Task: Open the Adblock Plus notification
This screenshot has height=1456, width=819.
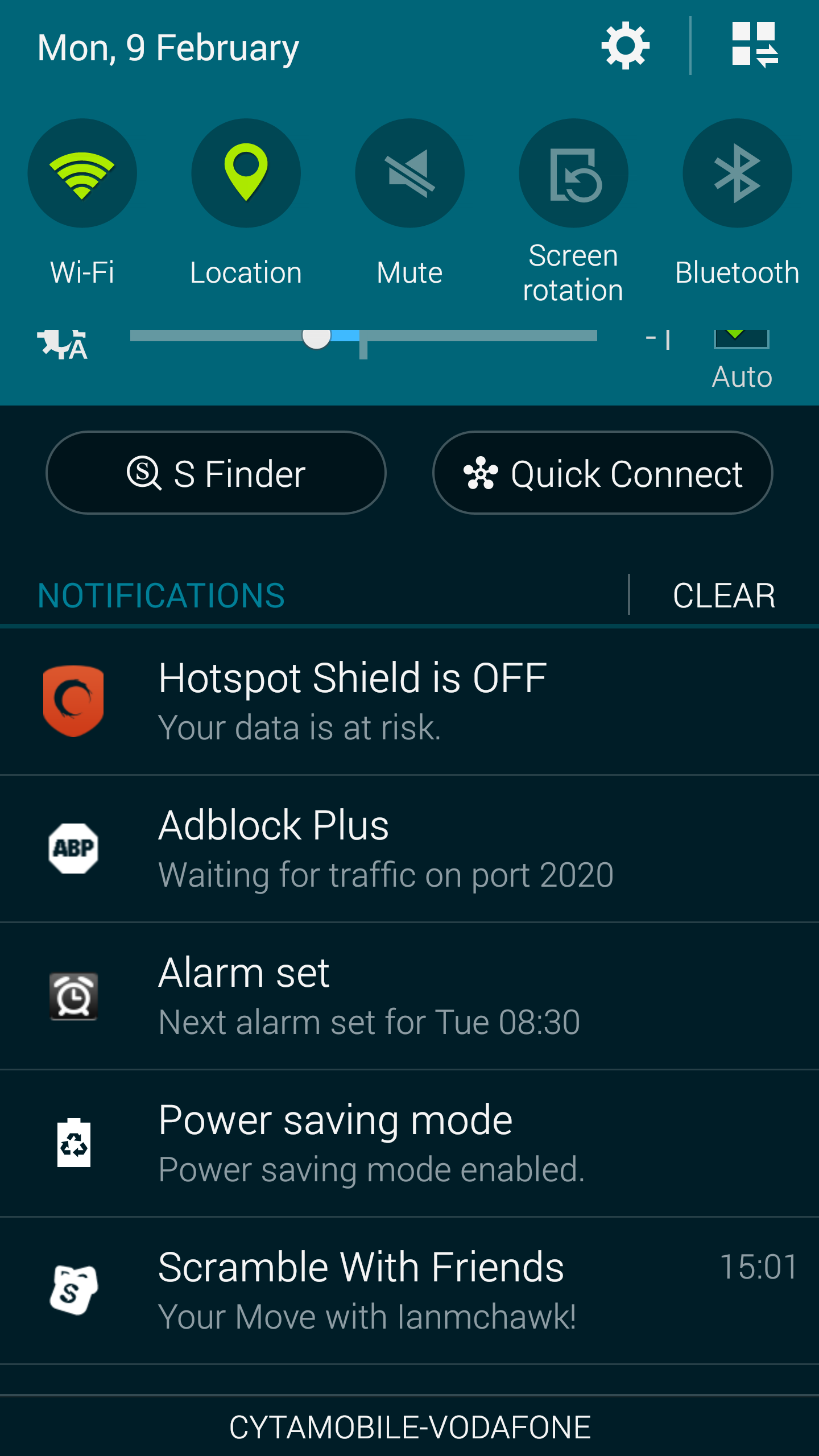Action: pos(409,848)
